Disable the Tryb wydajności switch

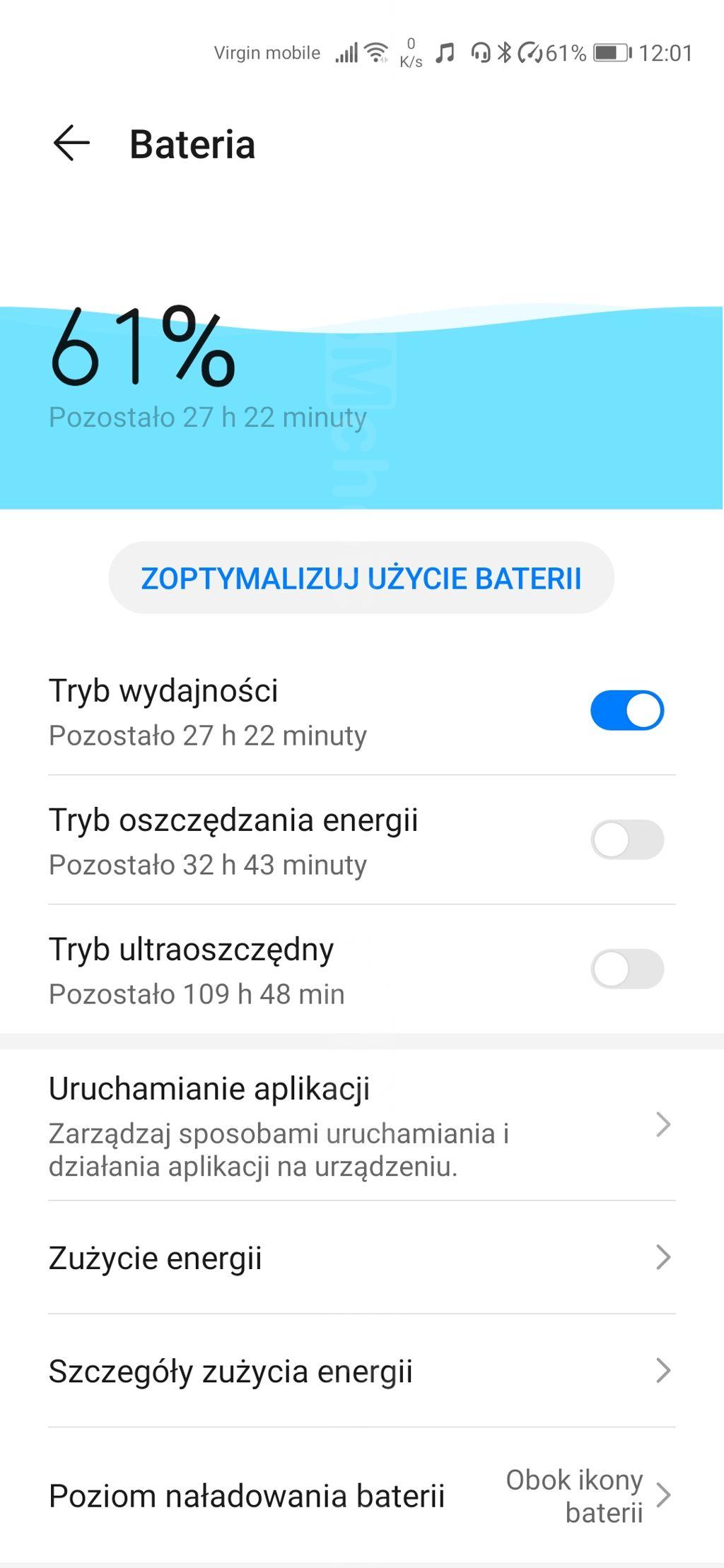(626, 710)
